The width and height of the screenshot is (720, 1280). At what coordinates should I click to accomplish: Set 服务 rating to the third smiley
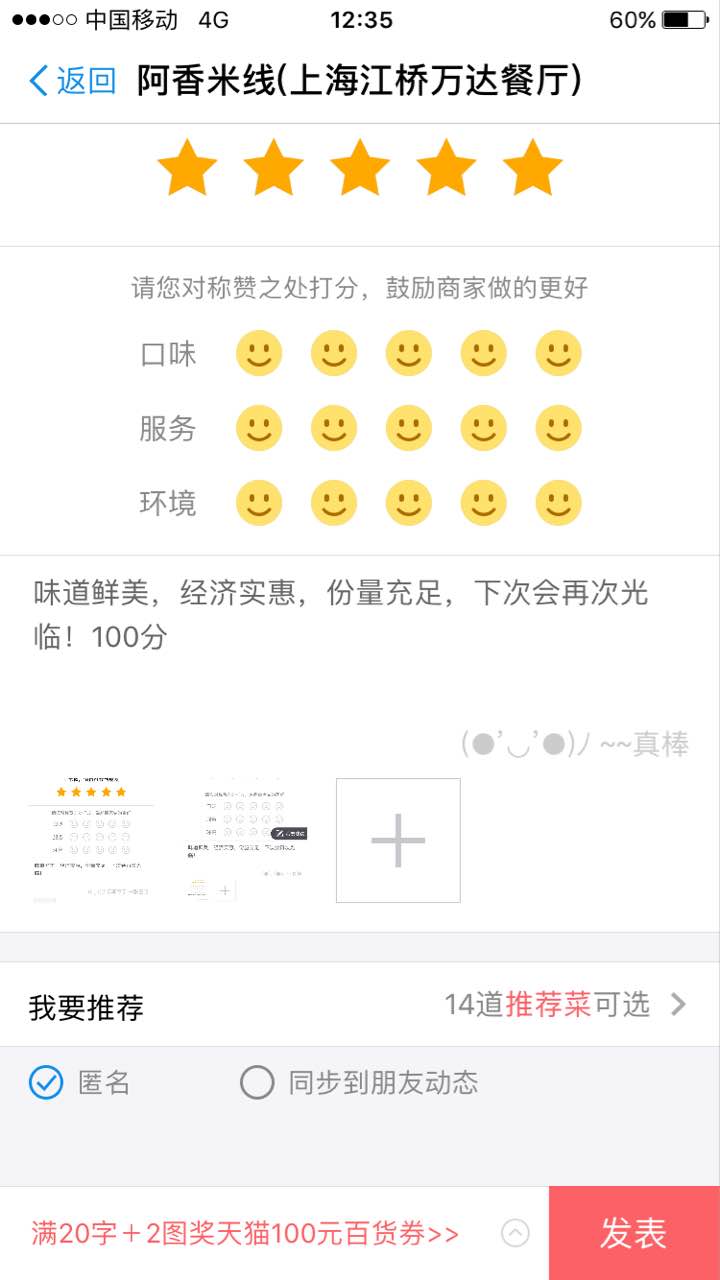point(408,429)
